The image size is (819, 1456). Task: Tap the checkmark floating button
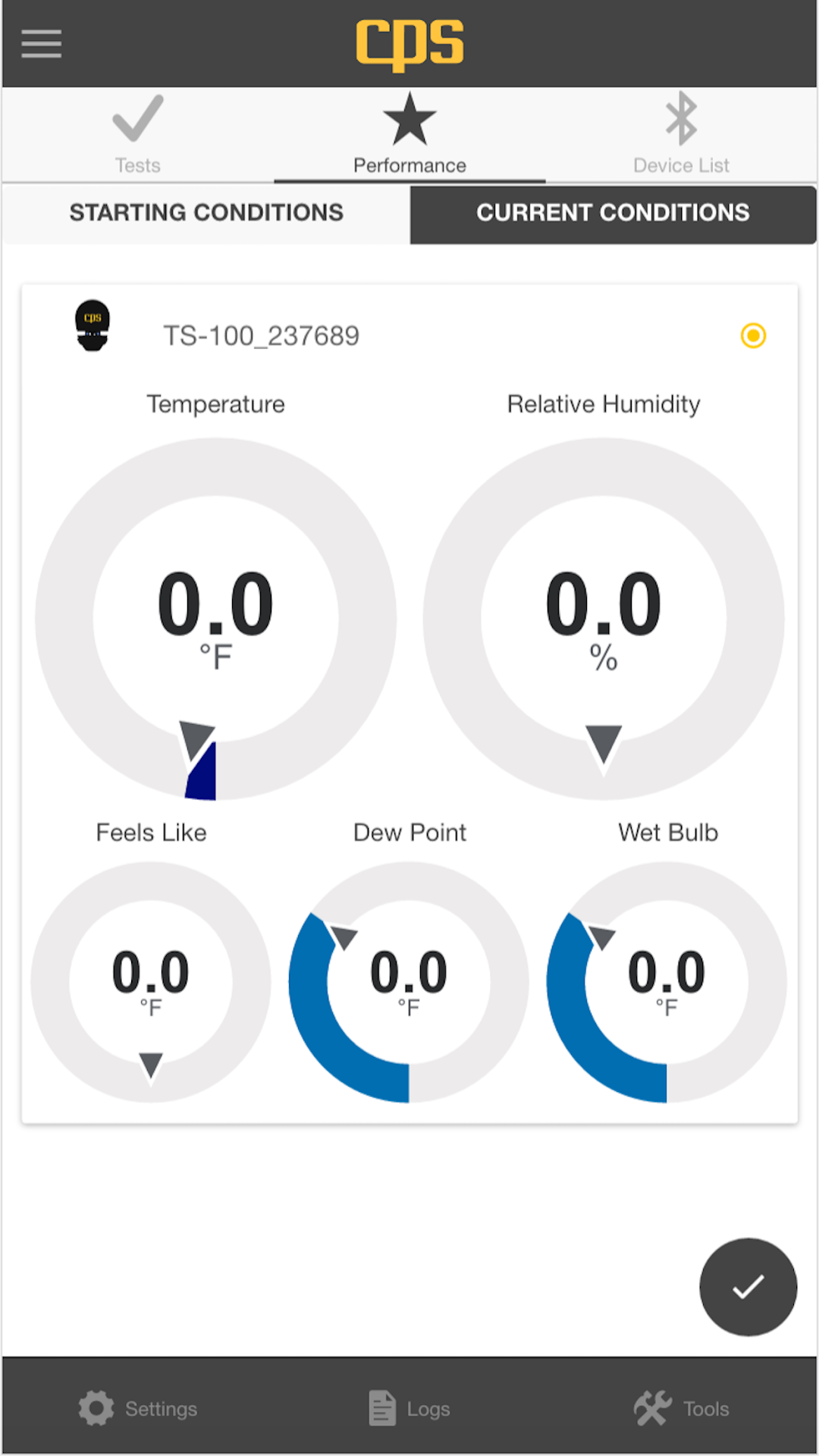tap(748, 1287)
